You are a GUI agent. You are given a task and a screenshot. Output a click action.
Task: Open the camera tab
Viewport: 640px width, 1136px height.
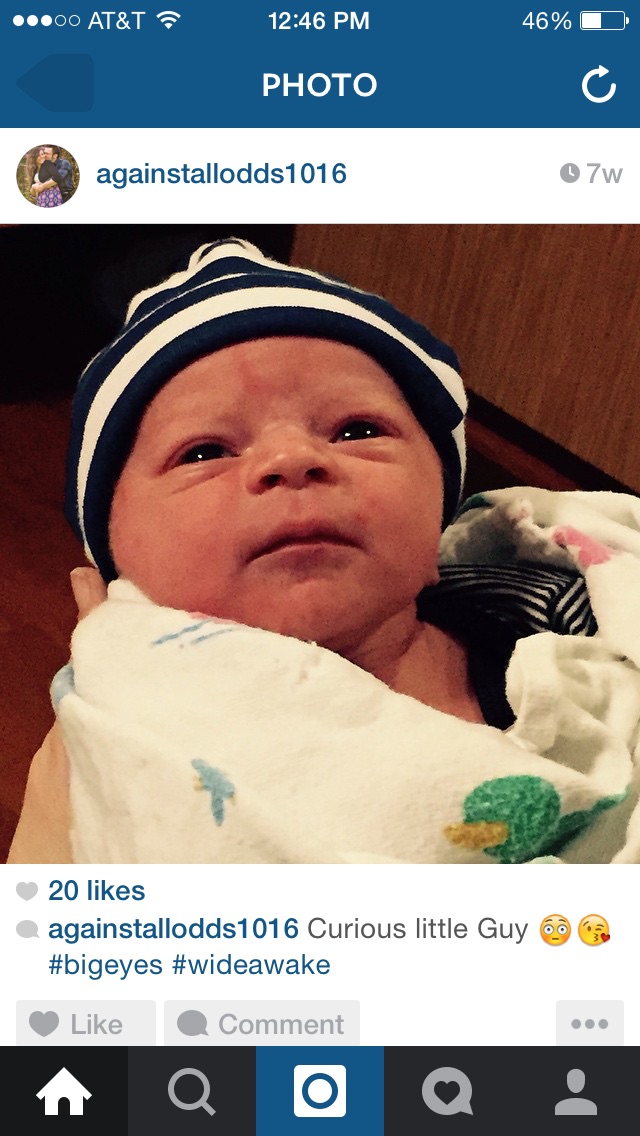(320, 1091)
